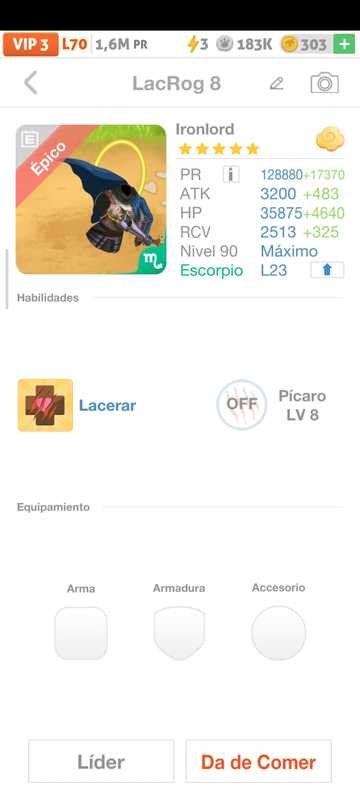360x800 pixels.
Task: Open the PR info icon
Action: tap(231, 174)
